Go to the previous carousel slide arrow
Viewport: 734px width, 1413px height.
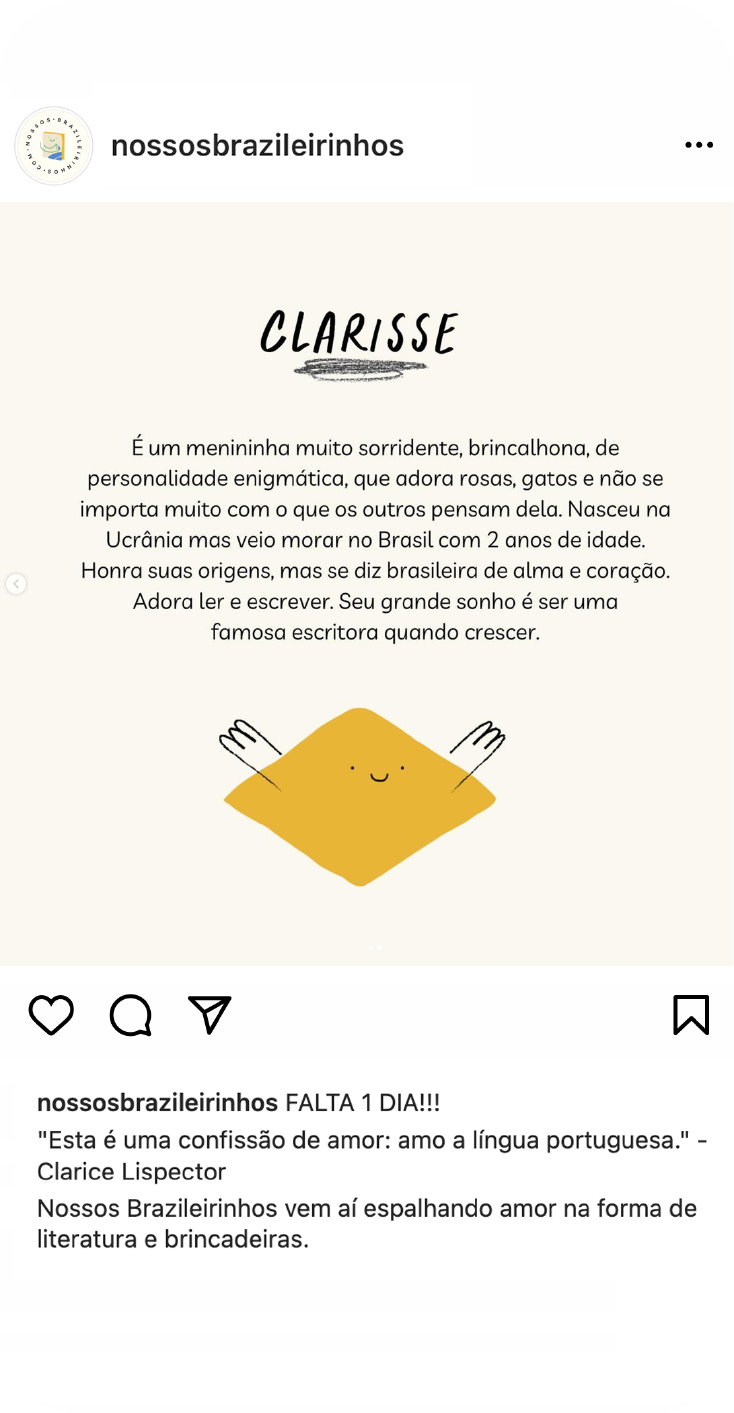16,584
